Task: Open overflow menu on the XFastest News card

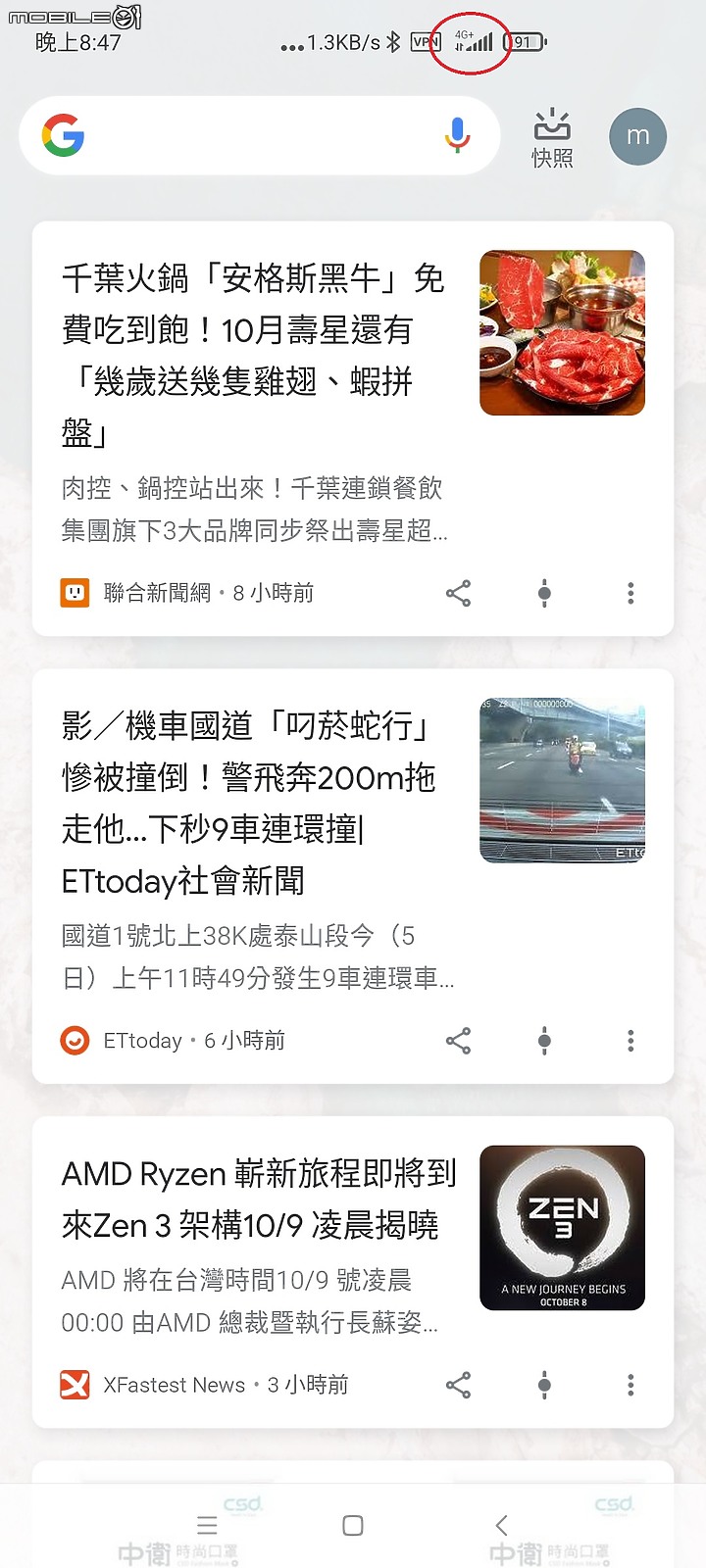Action: click(630, 1385)
